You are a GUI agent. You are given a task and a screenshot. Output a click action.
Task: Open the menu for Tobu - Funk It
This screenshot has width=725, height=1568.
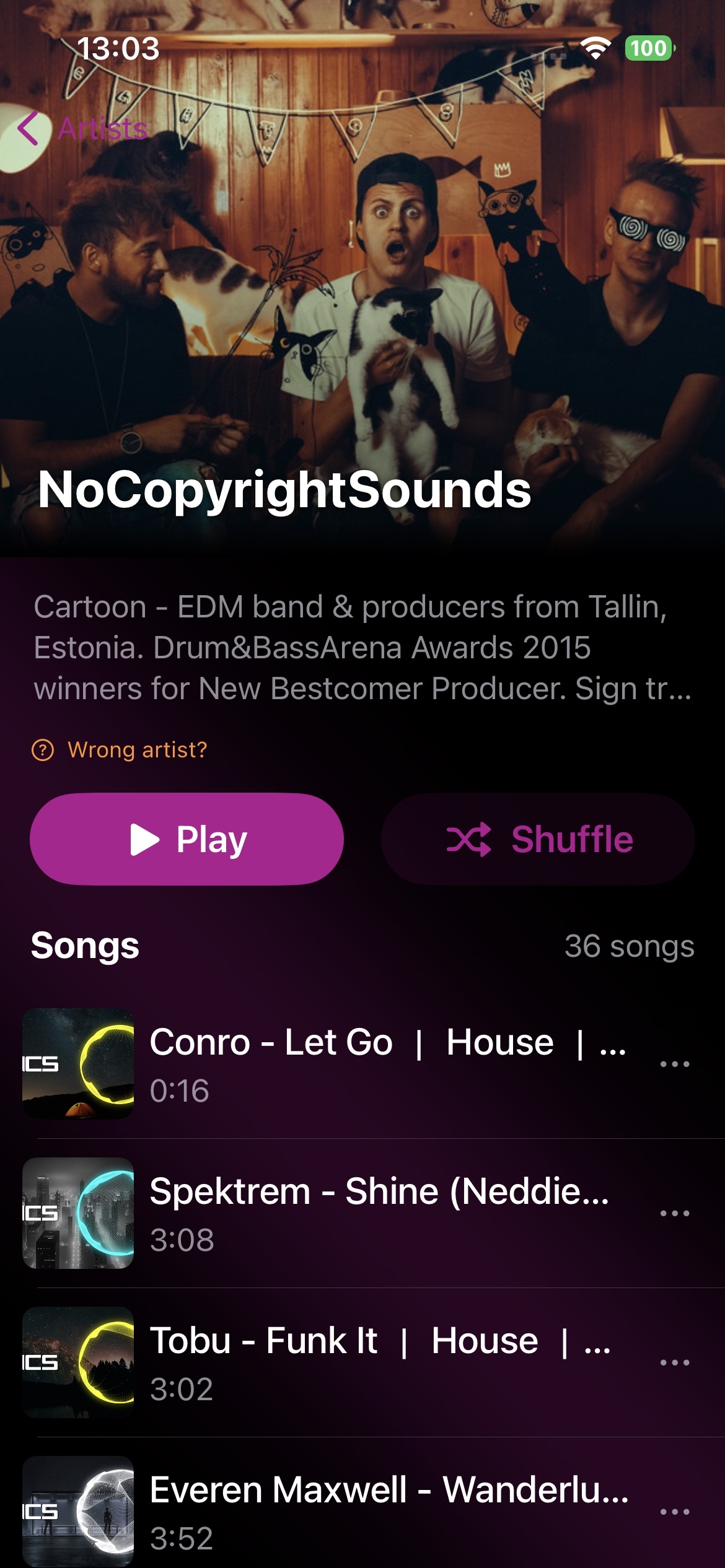click(x=674, y=1362)
